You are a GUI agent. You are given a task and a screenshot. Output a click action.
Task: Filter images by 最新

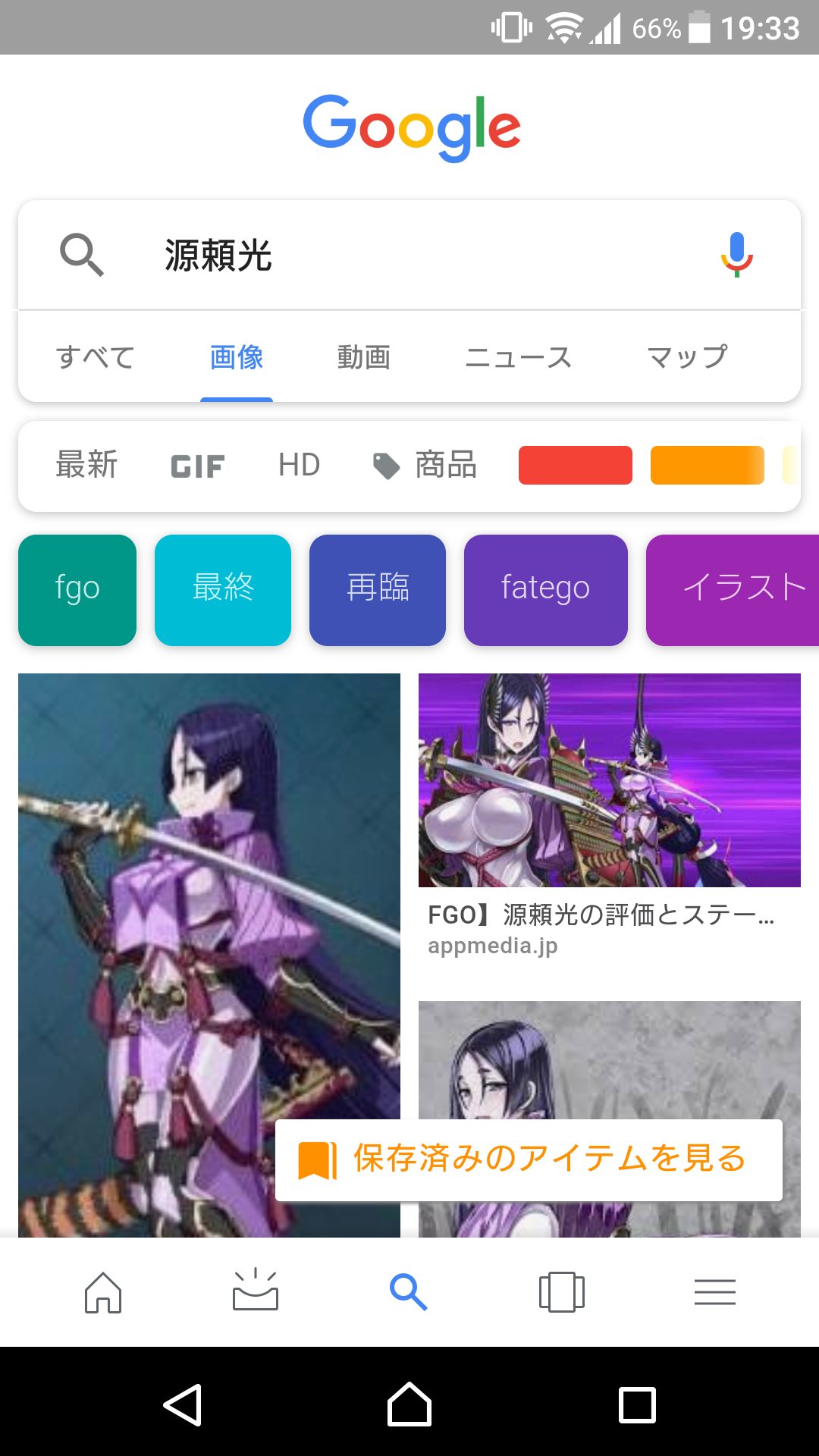point(86,465)
